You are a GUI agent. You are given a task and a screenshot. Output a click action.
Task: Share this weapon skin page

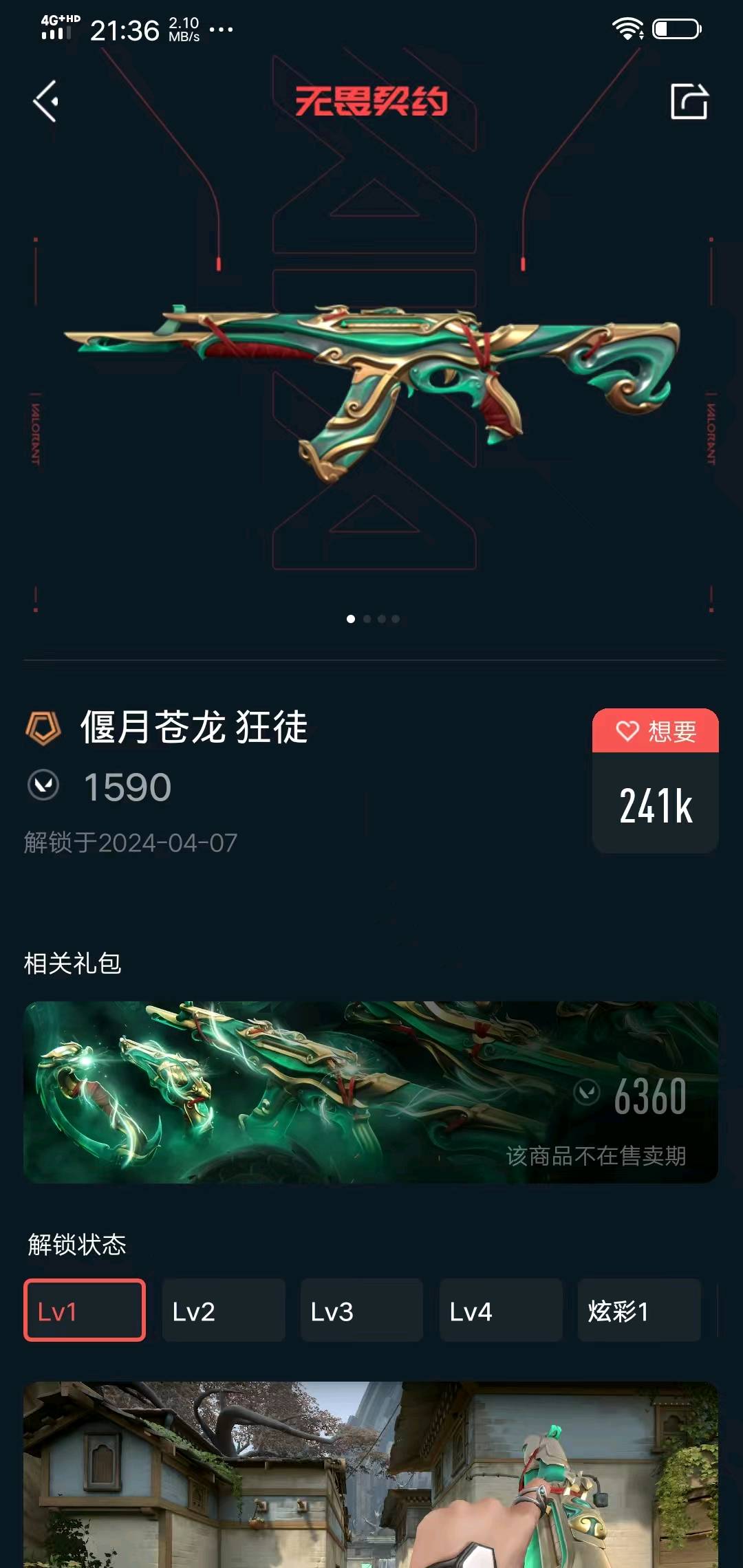click(x=689, y=102)
